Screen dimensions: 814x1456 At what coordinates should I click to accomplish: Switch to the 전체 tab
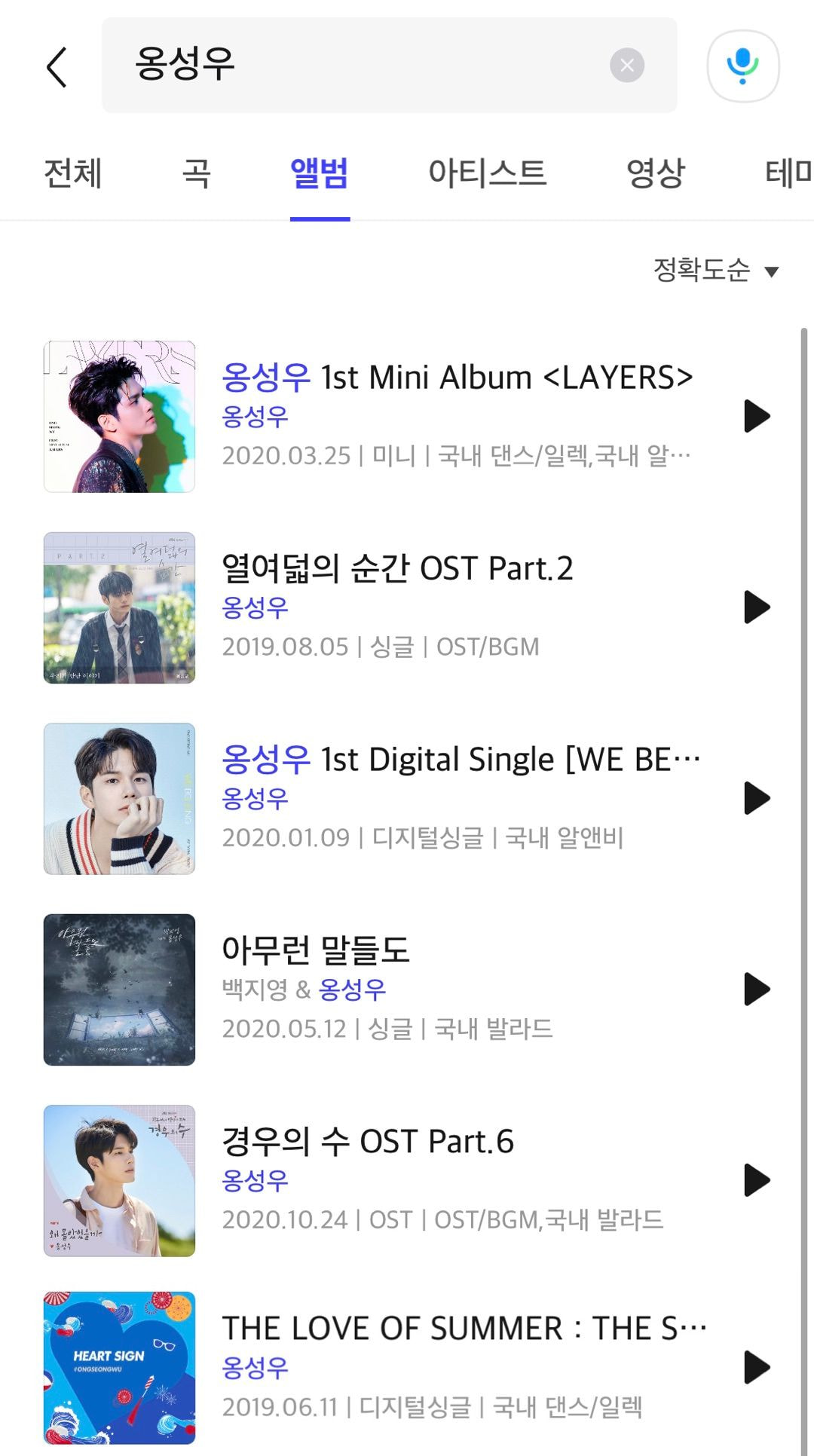(72, 173)
